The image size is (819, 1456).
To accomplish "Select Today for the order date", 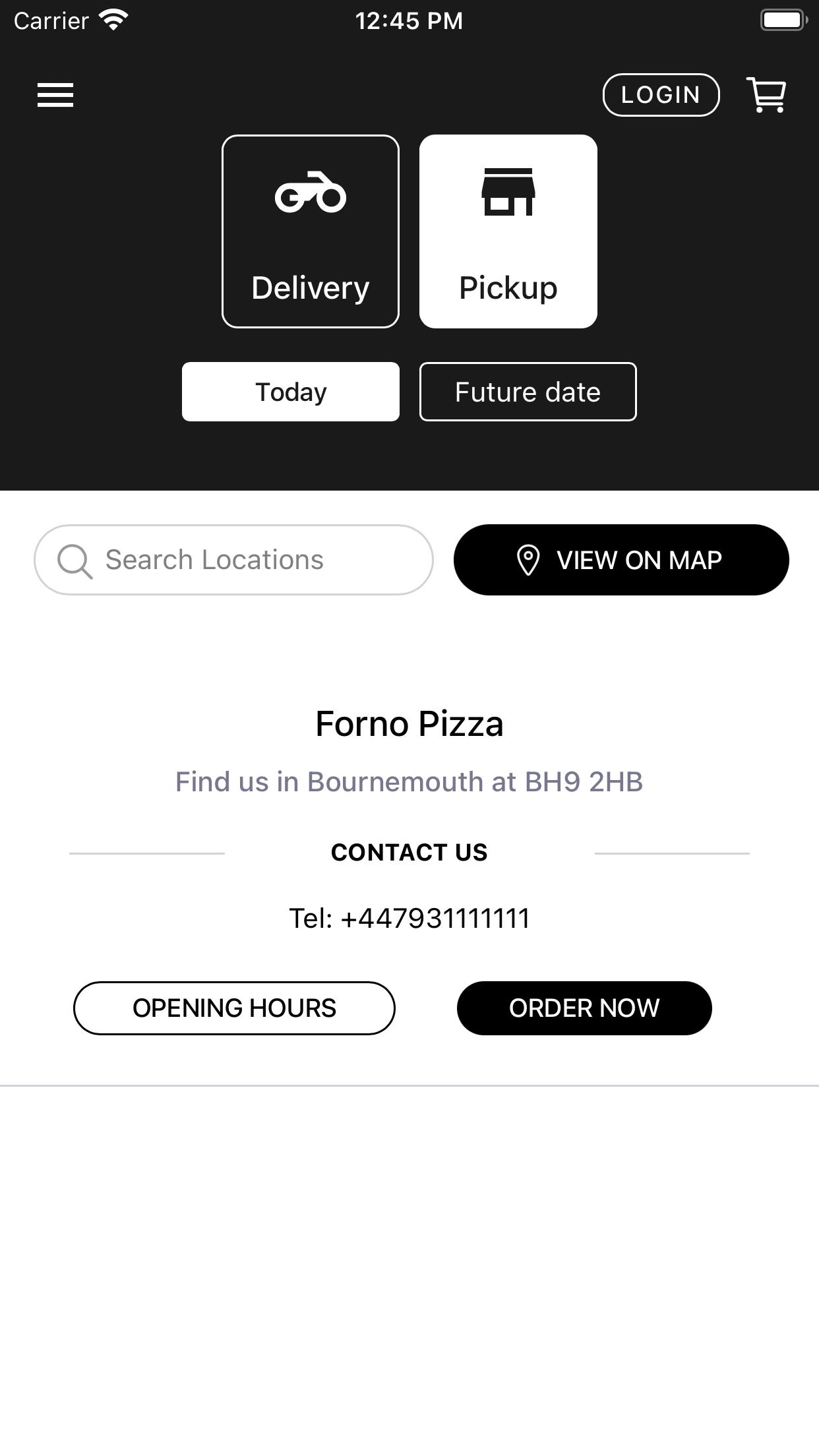I will pos(291,392).
